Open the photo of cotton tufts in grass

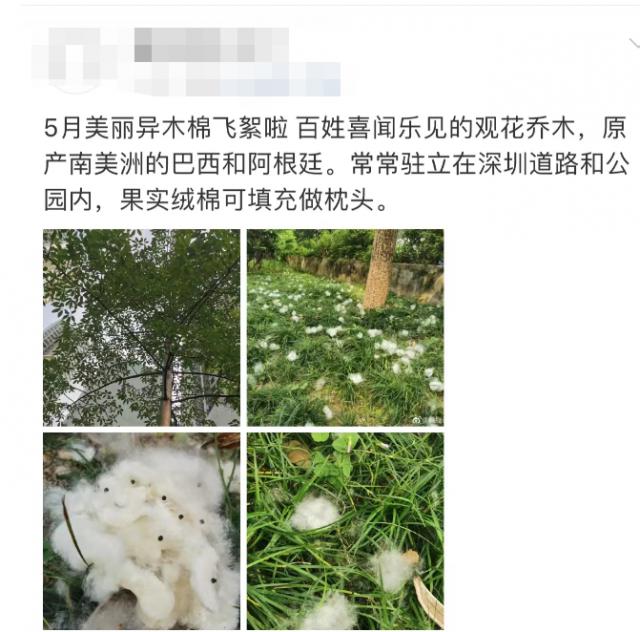click(x=345, y=530)
